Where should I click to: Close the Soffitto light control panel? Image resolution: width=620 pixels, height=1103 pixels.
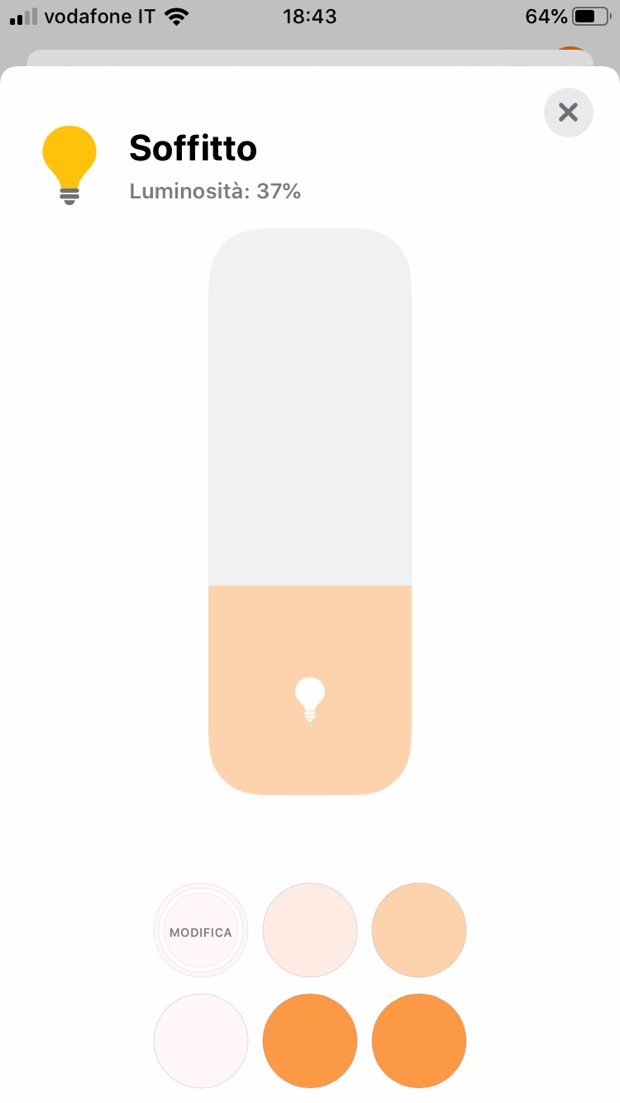[x=568, y=112]
